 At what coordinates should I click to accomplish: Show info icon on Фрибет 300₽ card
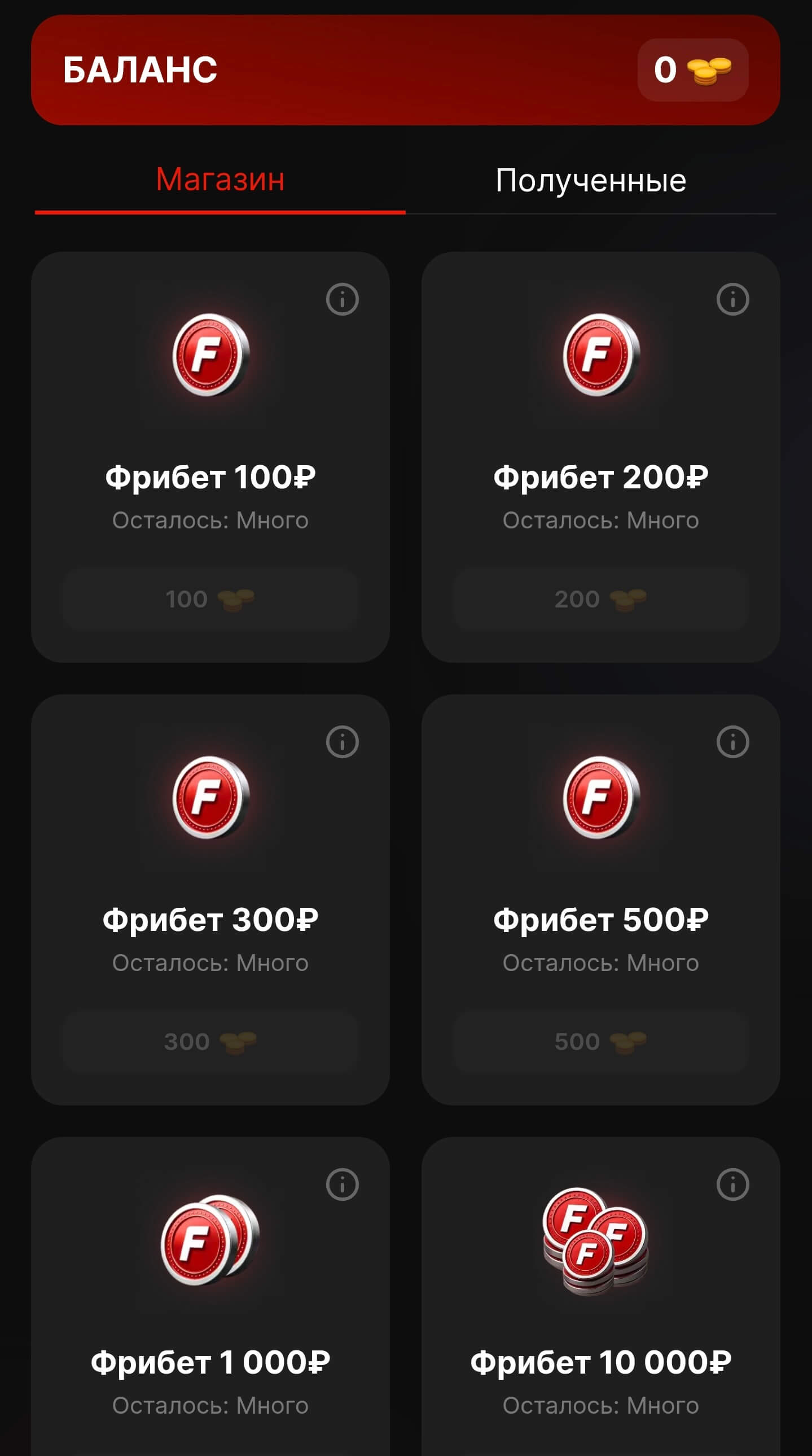click(342, 742)
